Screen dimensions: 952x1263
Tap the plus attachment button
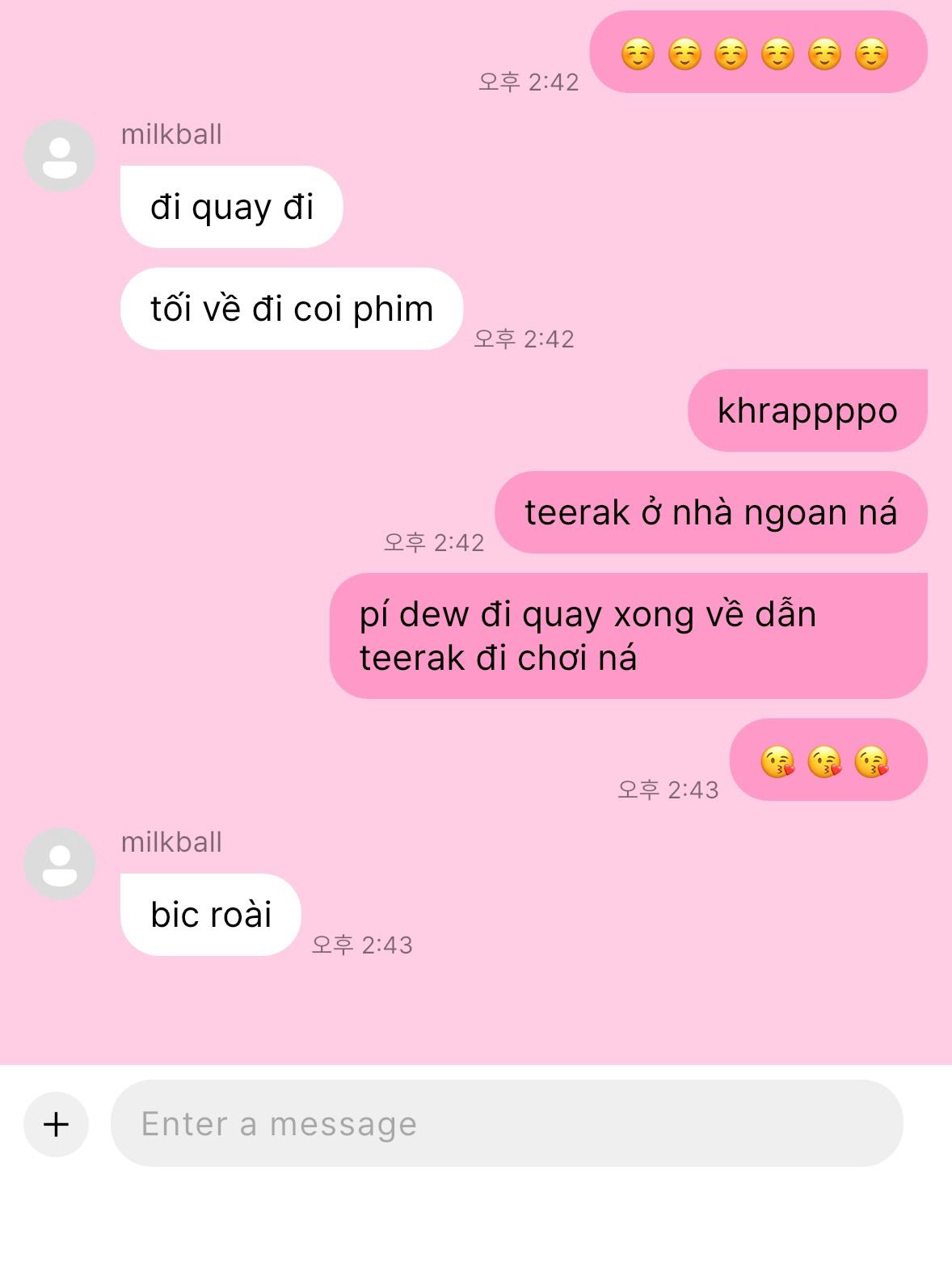tap(56, 1124)
